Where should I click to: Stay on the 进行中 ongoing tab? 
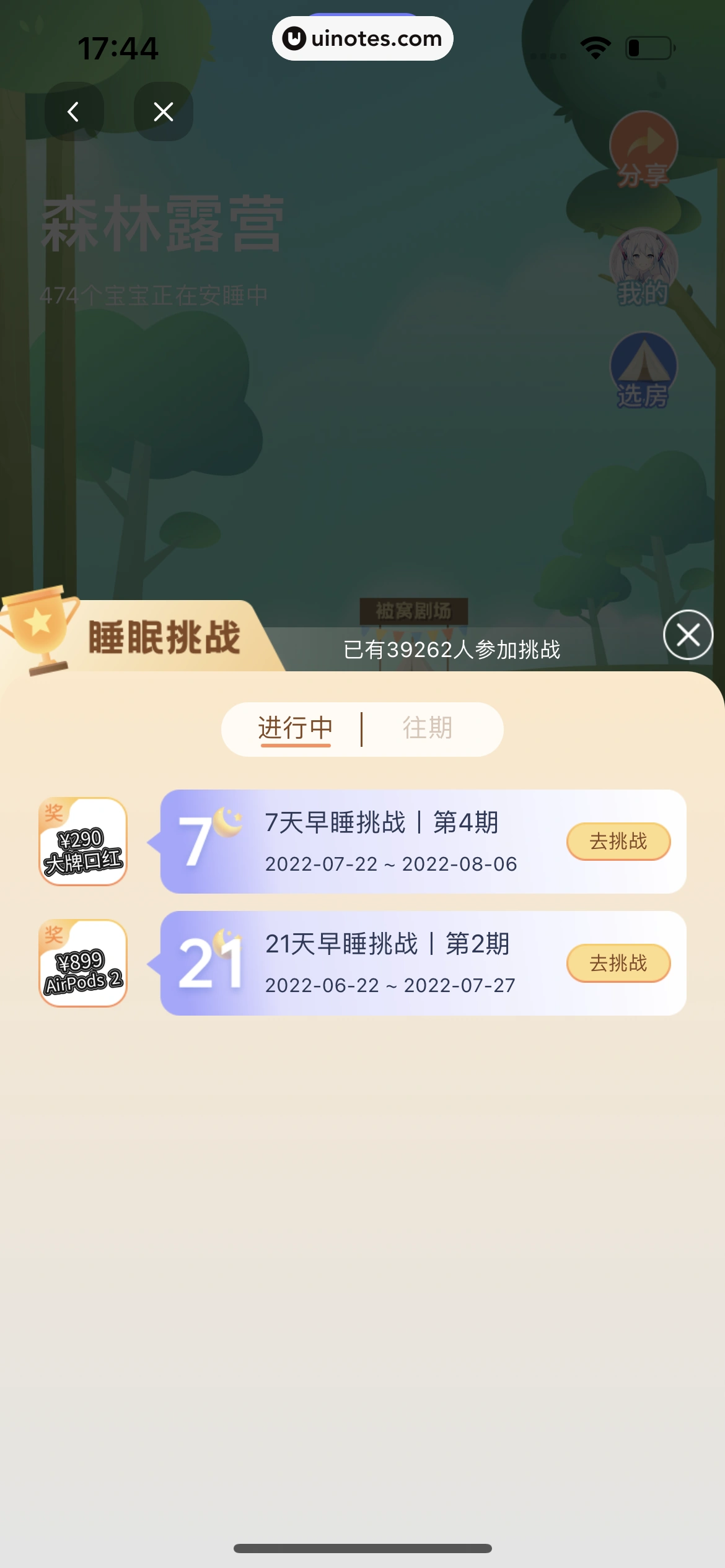pyautogui.click(x=296, y=728)
